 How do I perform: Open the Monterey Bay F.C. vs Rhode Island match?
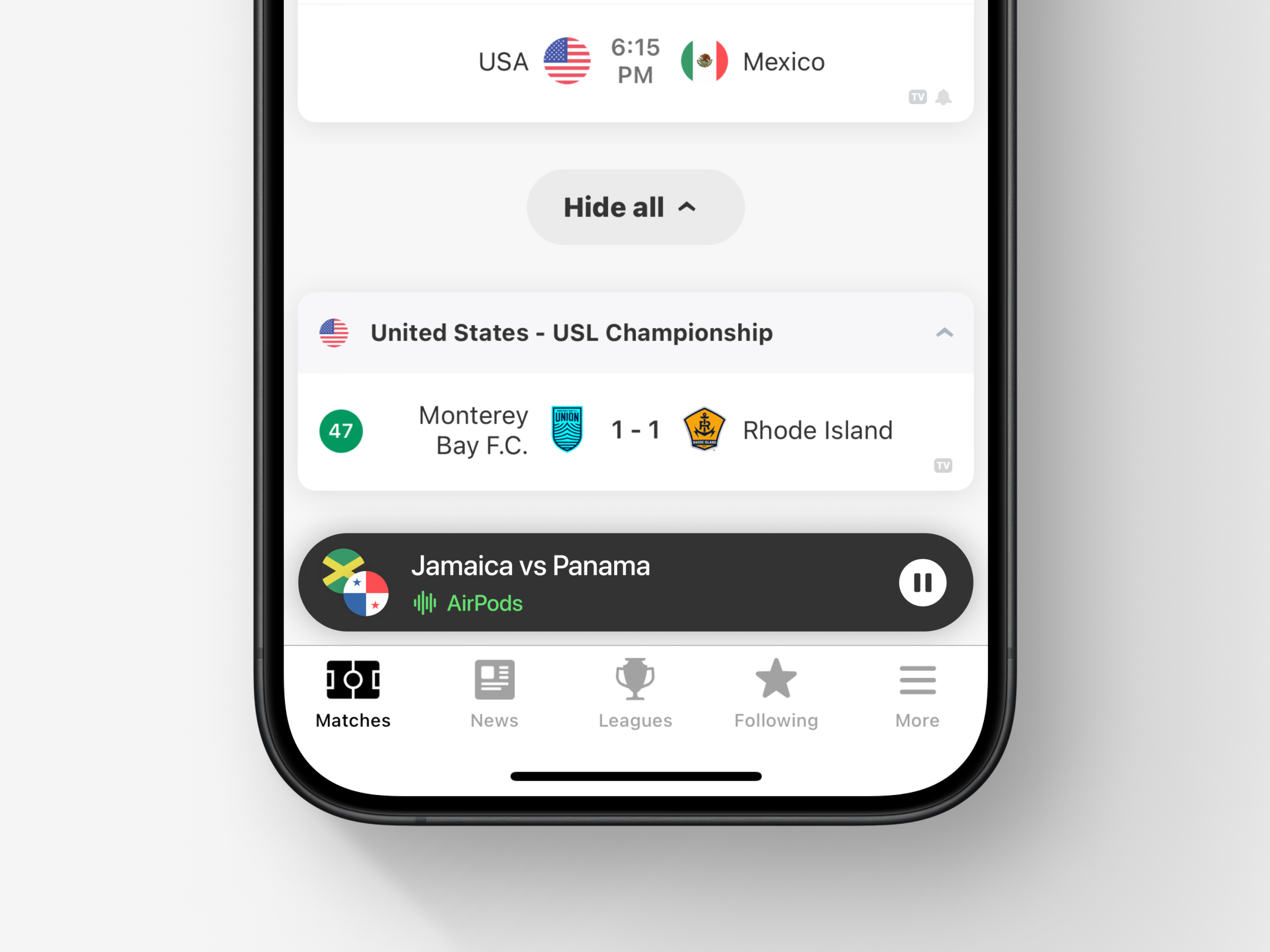(635, 430)
